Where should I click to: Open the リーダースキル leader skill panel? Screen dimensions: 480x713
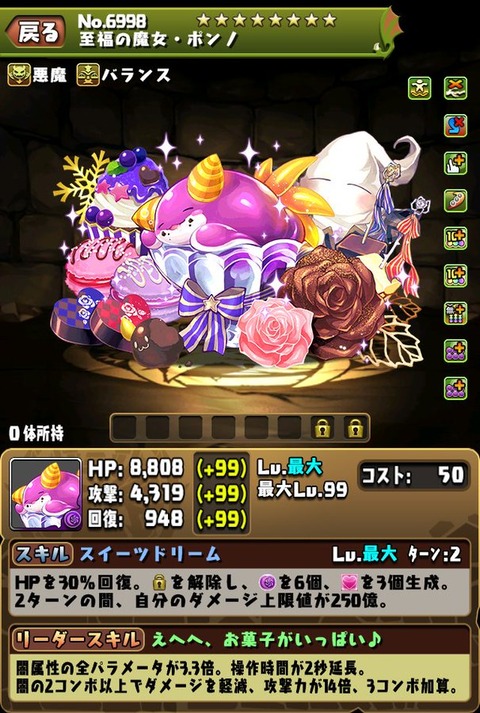point(240,663)
